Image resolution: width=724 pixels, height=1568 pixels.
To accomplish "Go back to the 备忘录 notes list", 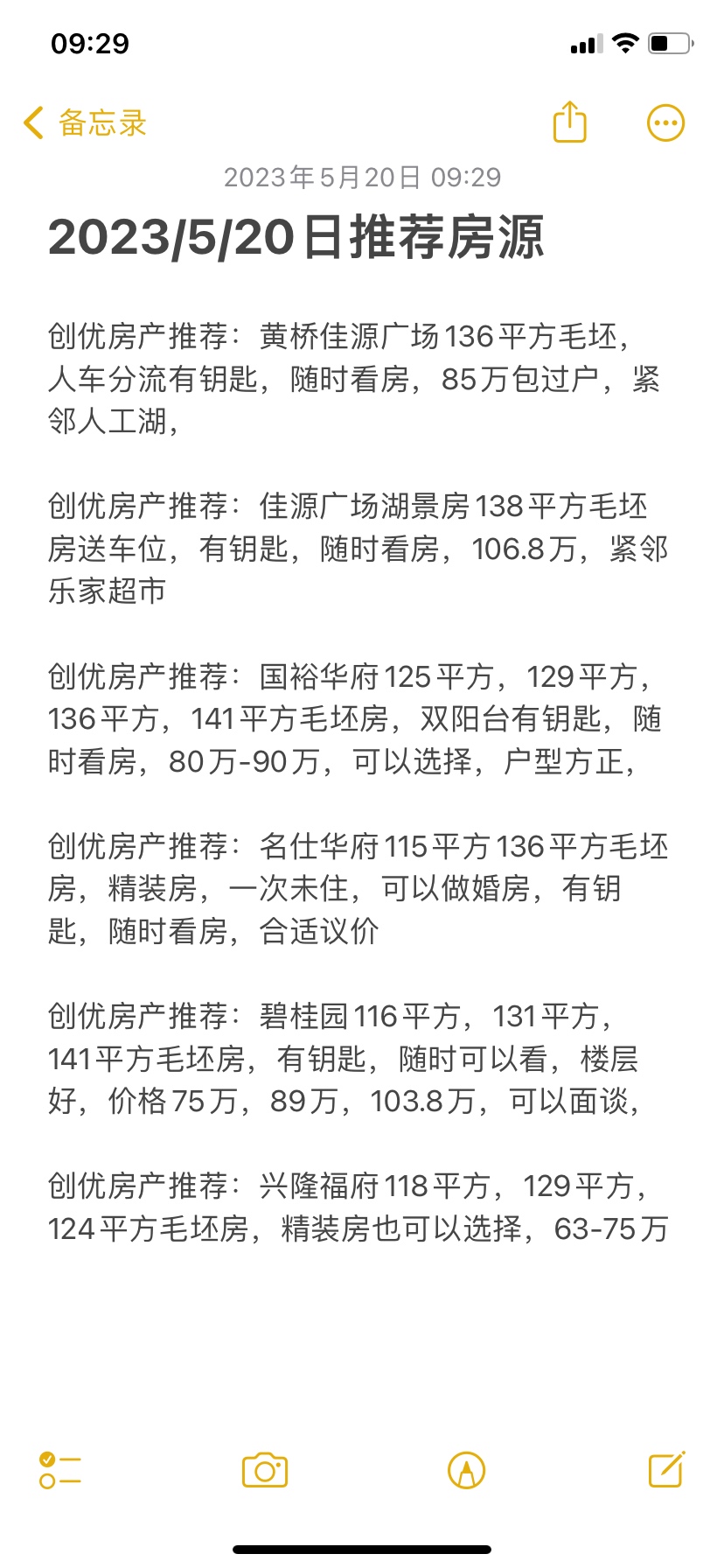I will click(85, 123).
